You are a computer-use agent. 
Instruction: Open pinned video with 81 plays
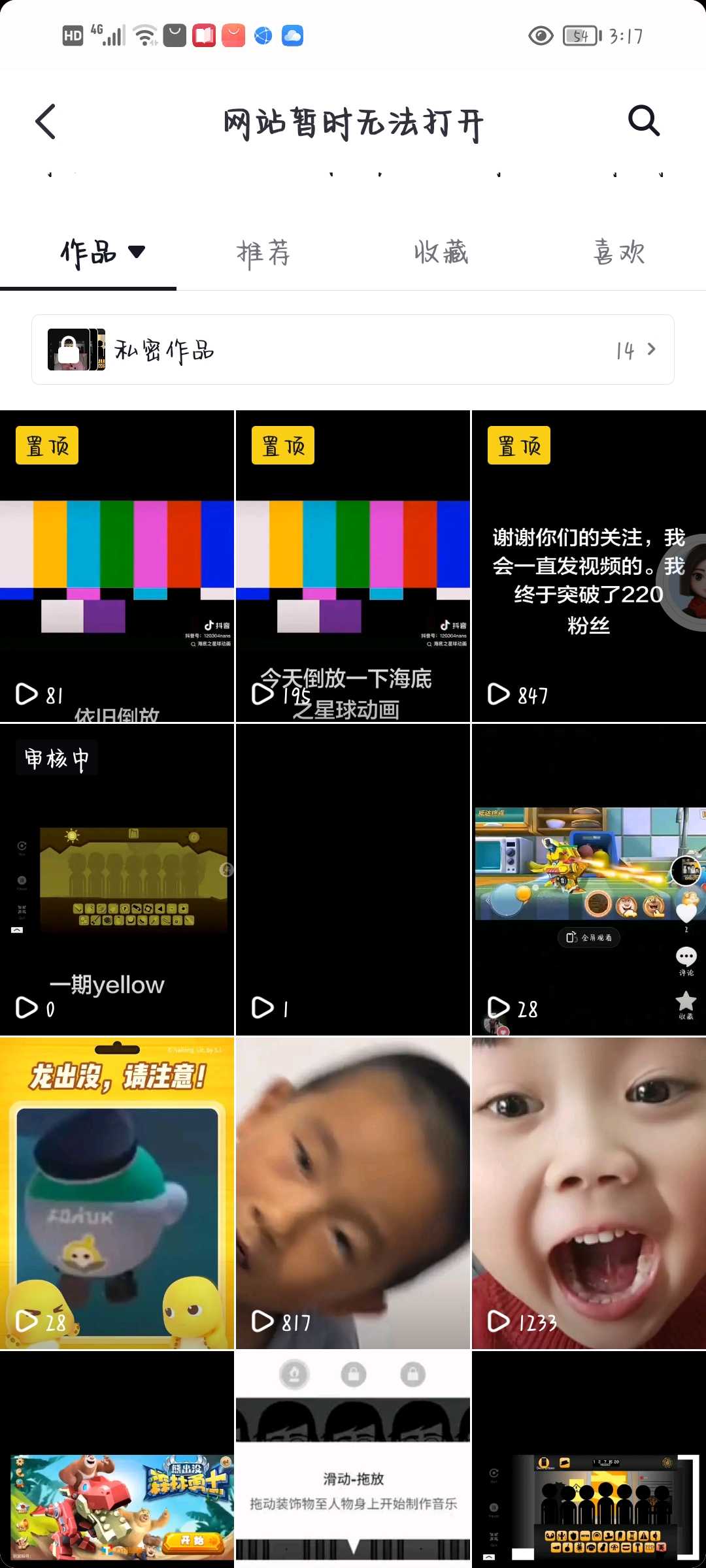point(117,566)
